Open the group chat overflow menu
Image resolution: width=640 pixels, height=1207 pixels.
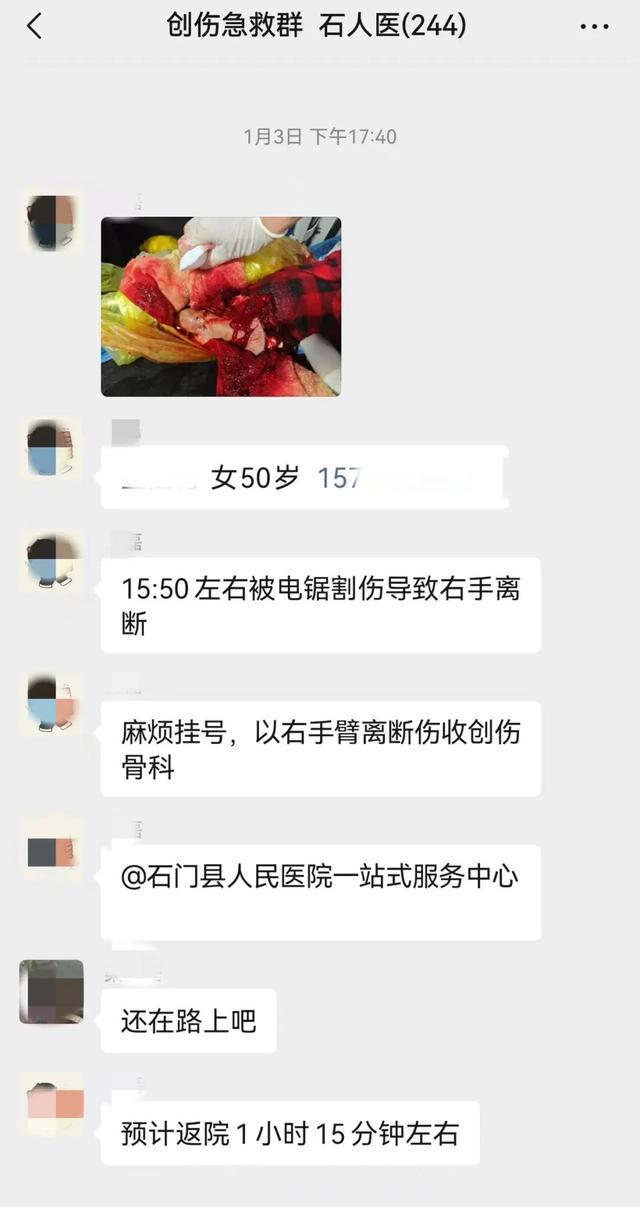click(594, 27)
